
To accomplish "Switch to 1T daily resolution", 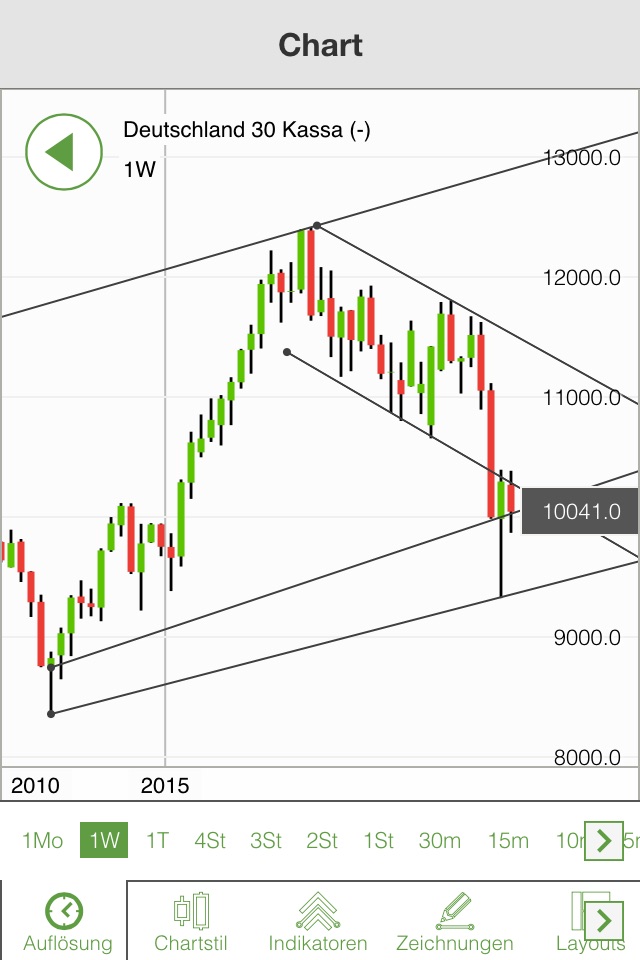I will (x=158, y=840).
